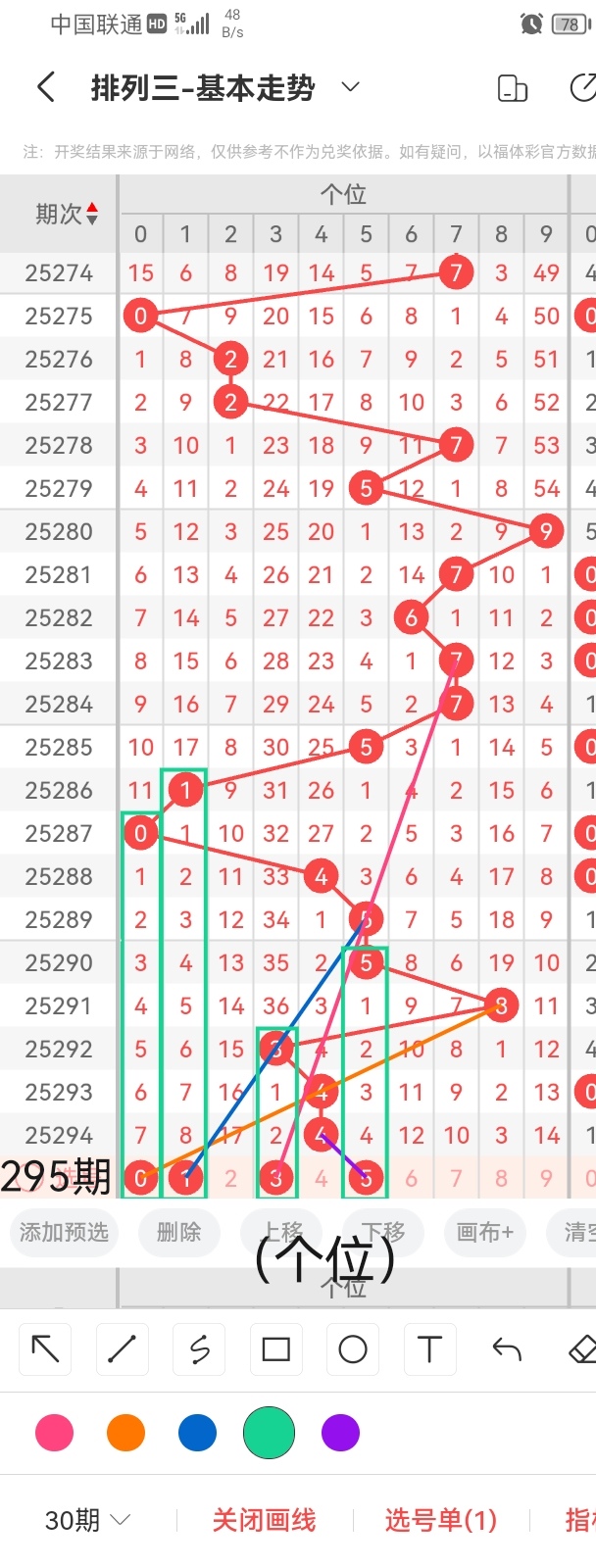
Task: Tap the 下移 button
Action: point(382,1232)
